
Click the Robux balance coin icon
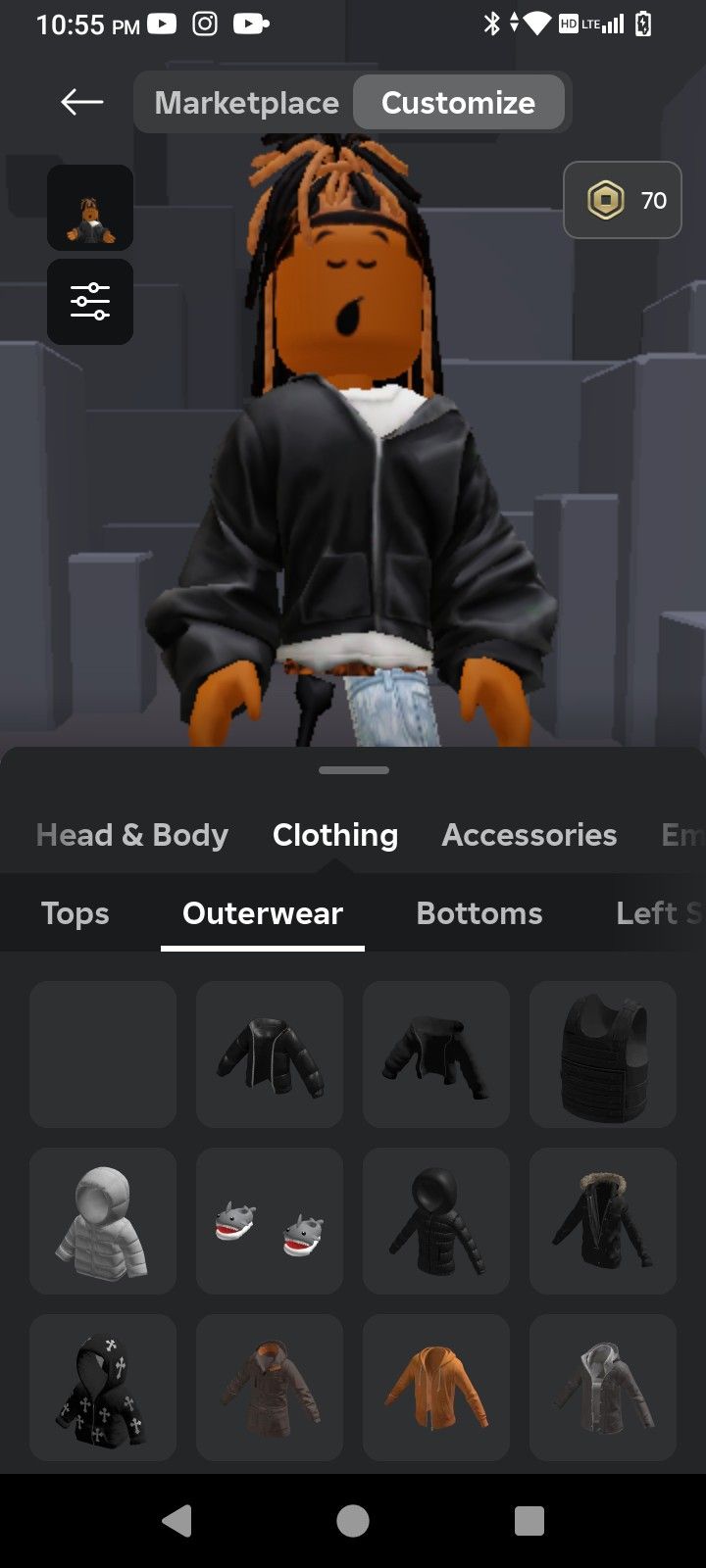tap(606, 200)
